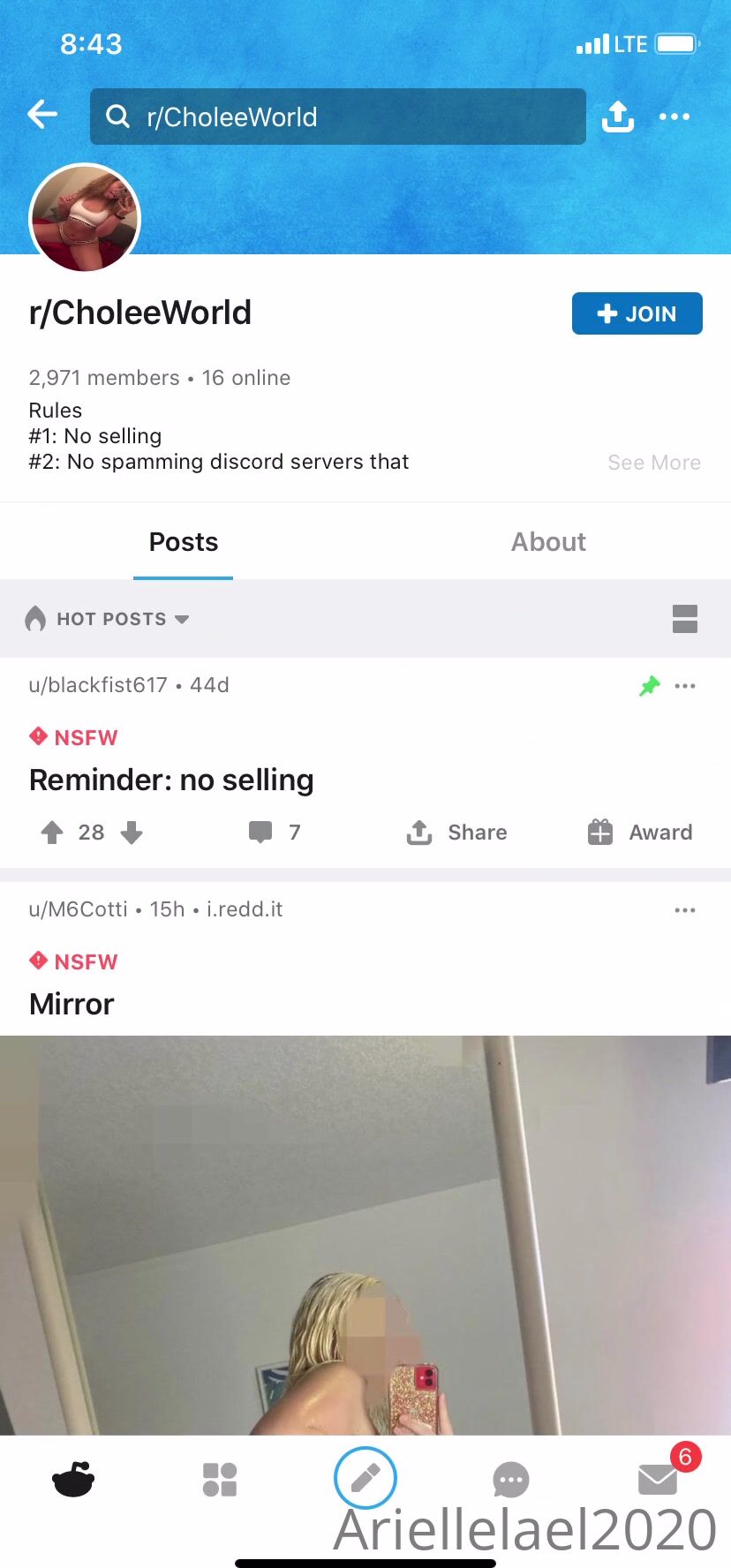Change the post layout view
The width and height of the screenshot is (731, 1568).
pyautogui.click(x=684, y=619)
